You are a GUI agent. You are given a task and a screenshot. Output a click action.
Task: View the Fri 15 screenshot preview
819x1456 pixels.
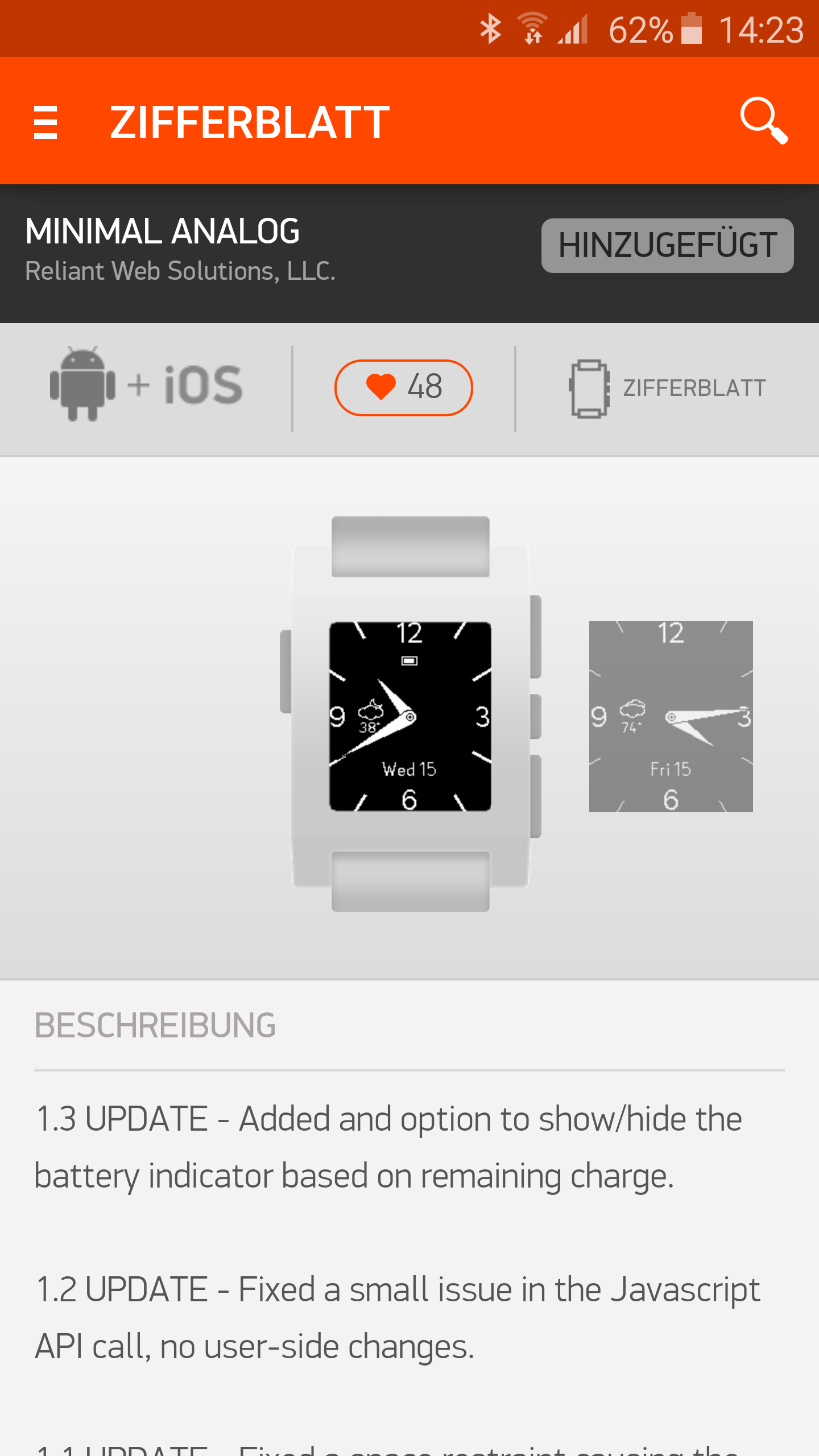click(x=671, y=717)
